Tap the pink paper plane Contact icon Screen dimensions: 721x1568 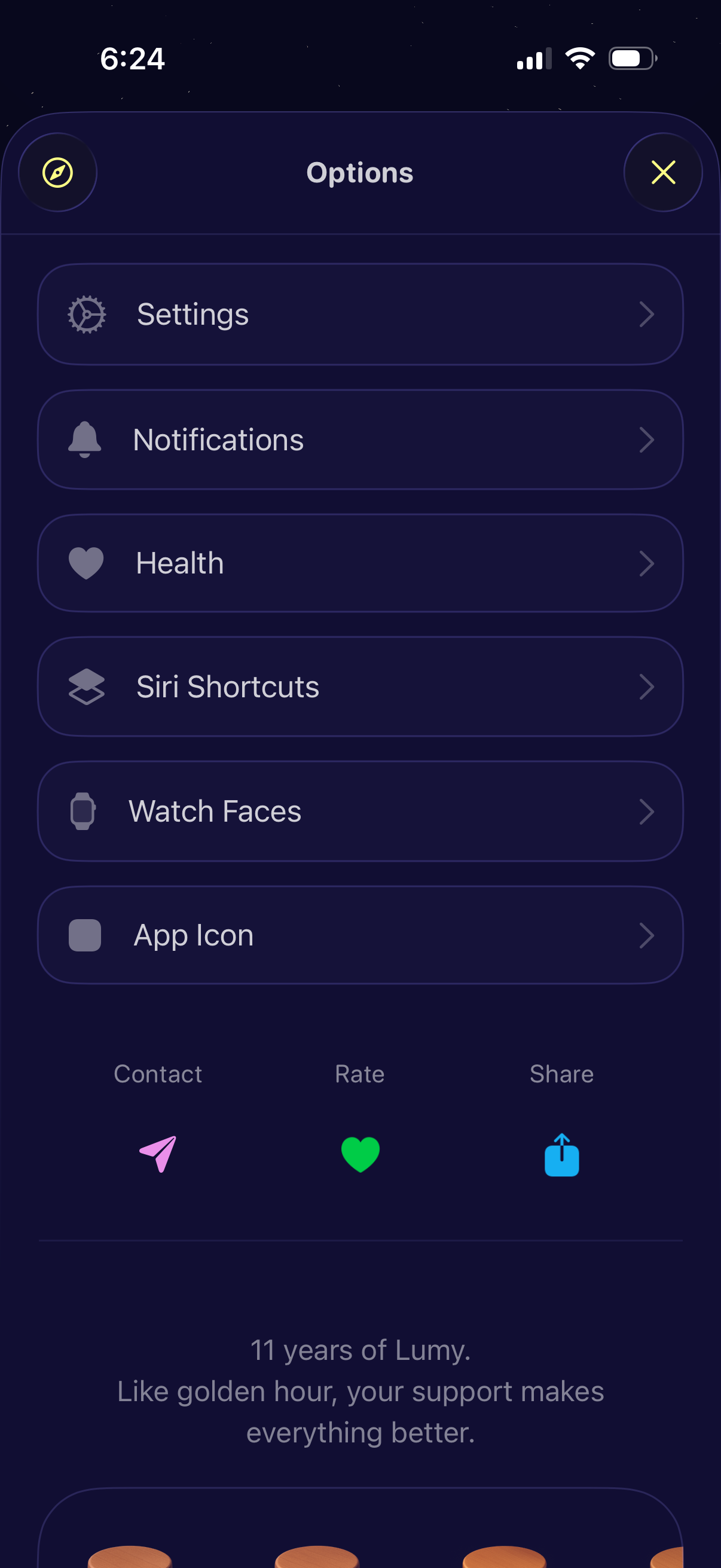coord(158,1154)
